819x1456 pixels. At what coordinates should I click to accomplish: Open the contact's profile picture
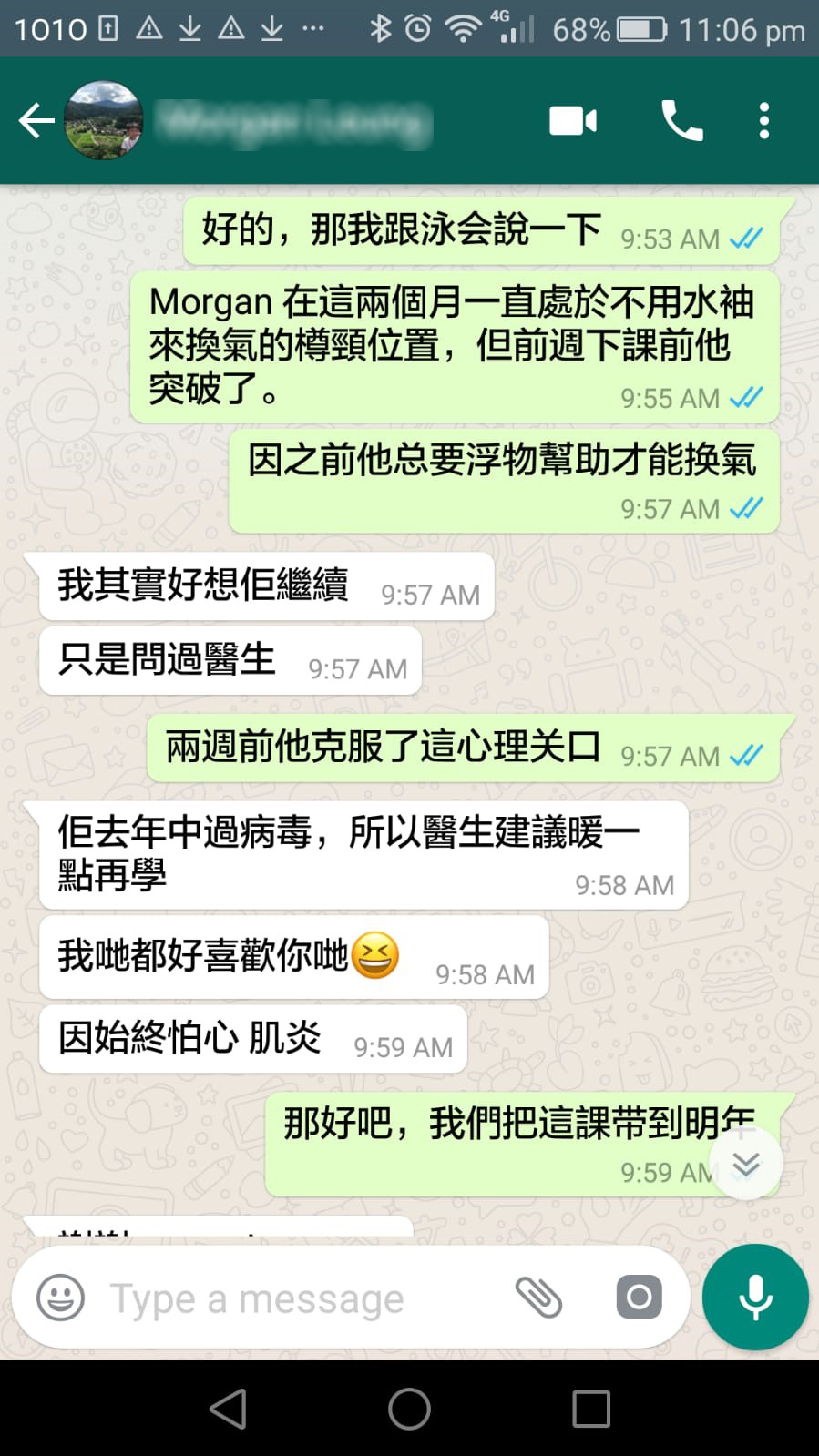tap(104, 120)
